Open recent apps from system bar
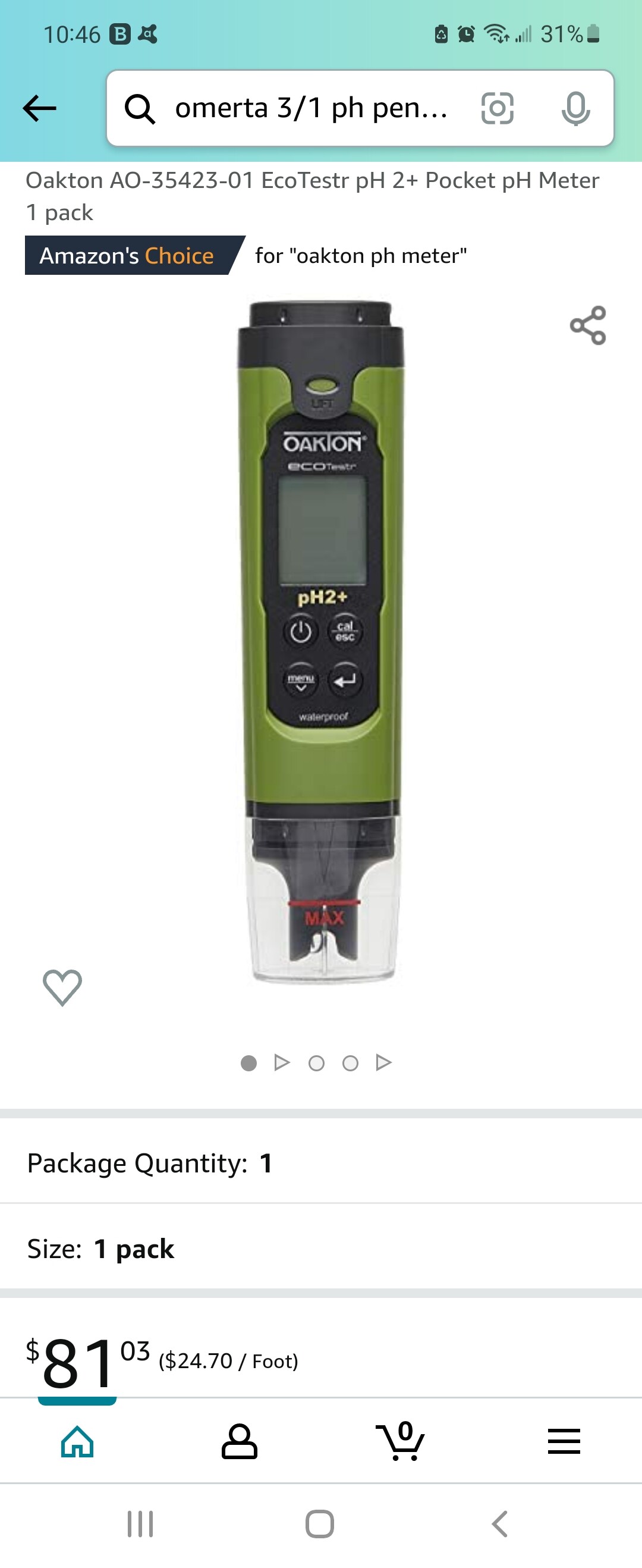This screenshot has height=1568, width=642. (140, 1523)
